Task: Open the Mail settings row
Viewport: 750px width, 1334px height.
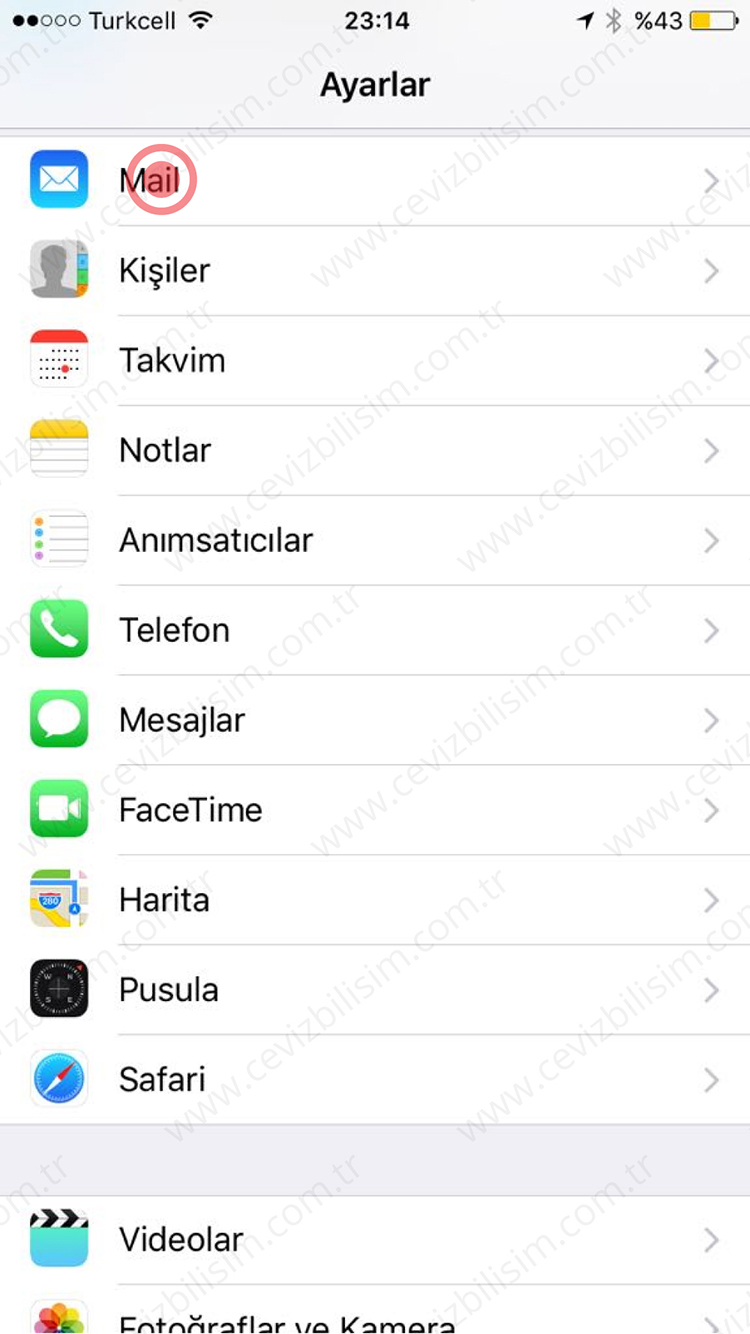Action: pos(375,181)
